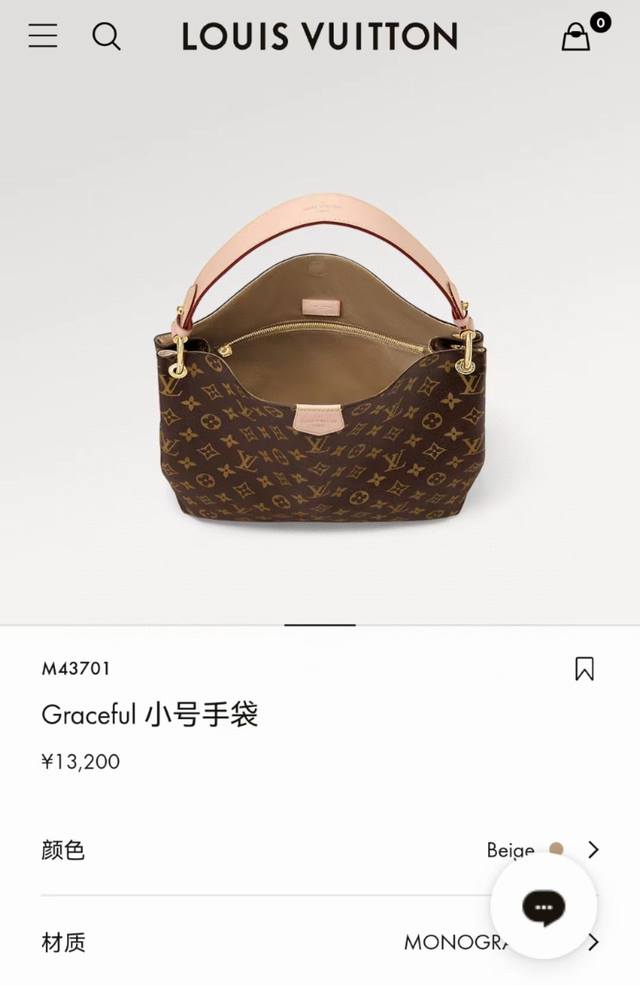Image resolution: width=640 pixels, height=985 pixels.
Task: Open the hamburger menu
Action: click(x=42, y=36)
